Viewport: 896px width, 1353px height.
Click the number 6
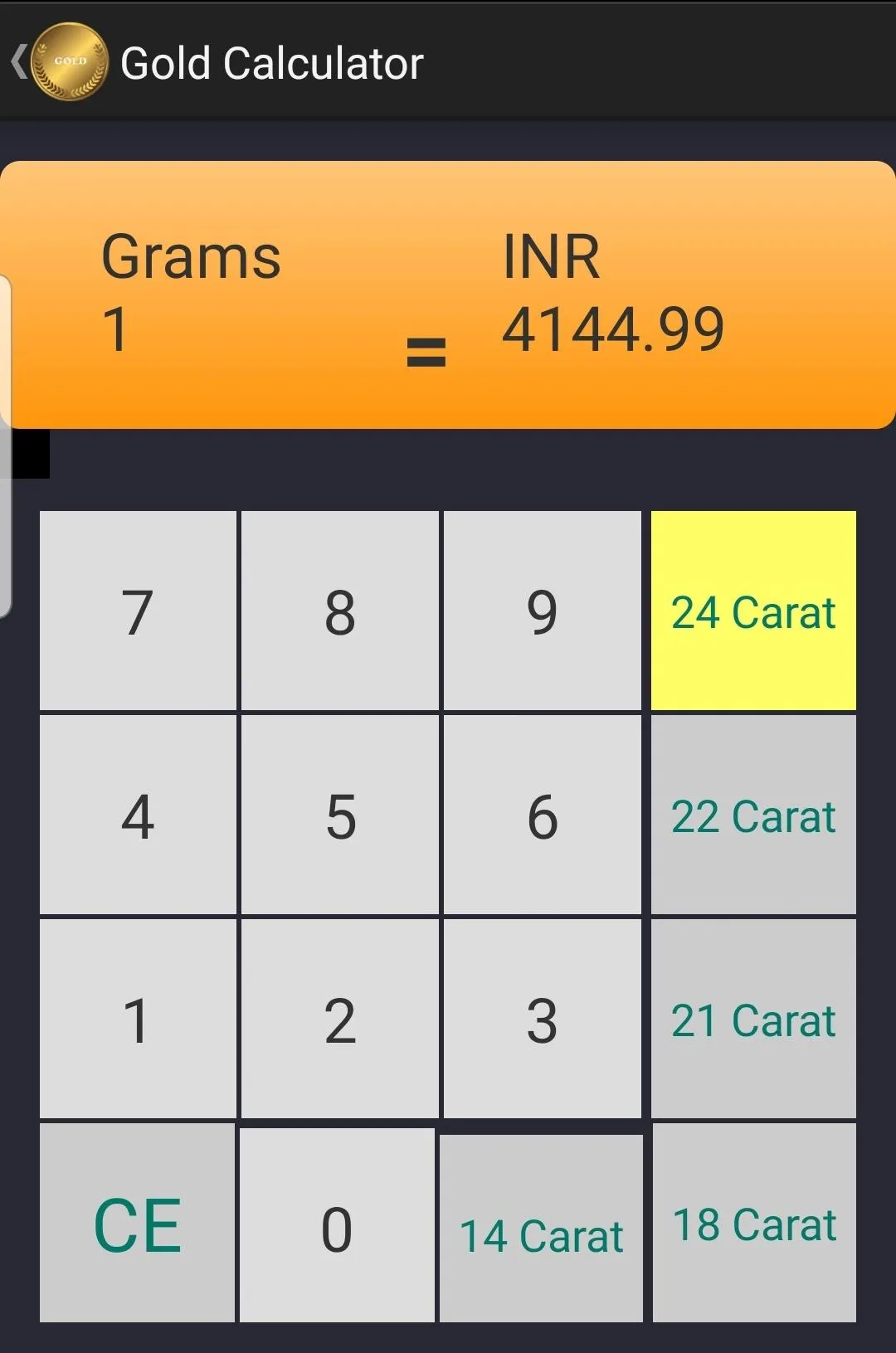pyautogui.click(x=542, y=815)
